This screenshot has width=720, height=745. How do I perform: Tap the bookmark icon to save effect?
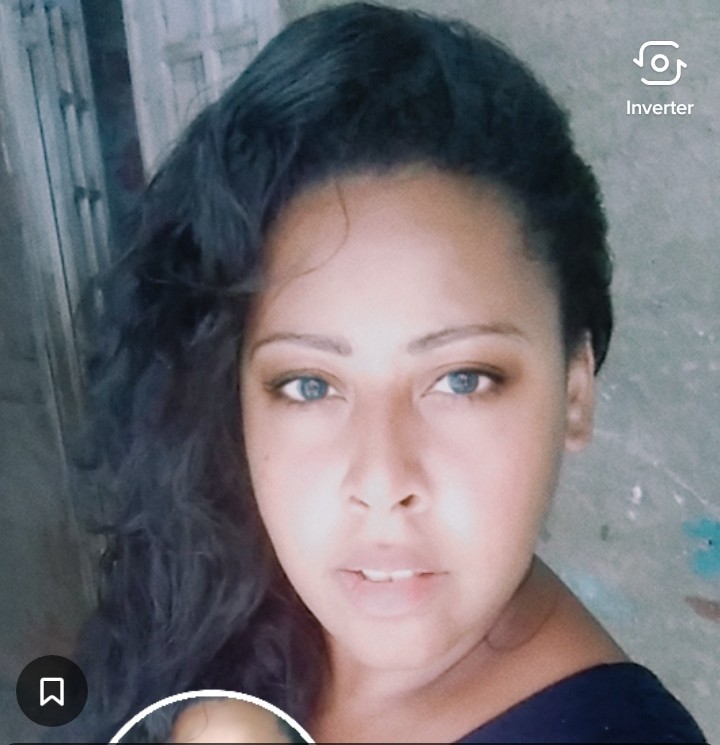coord(52,690)
